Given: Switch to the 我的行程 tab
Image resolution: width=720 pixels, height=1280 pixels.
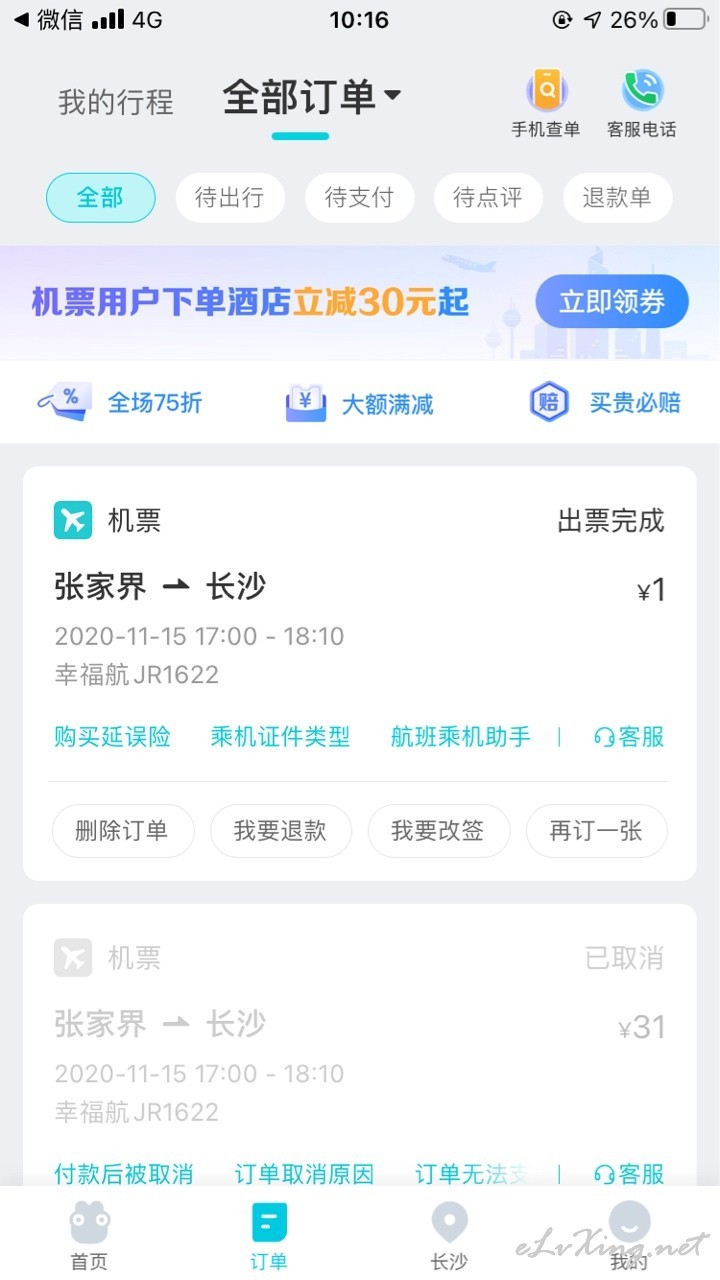Looking at the screenshot, I should click(x=115, y=101).
